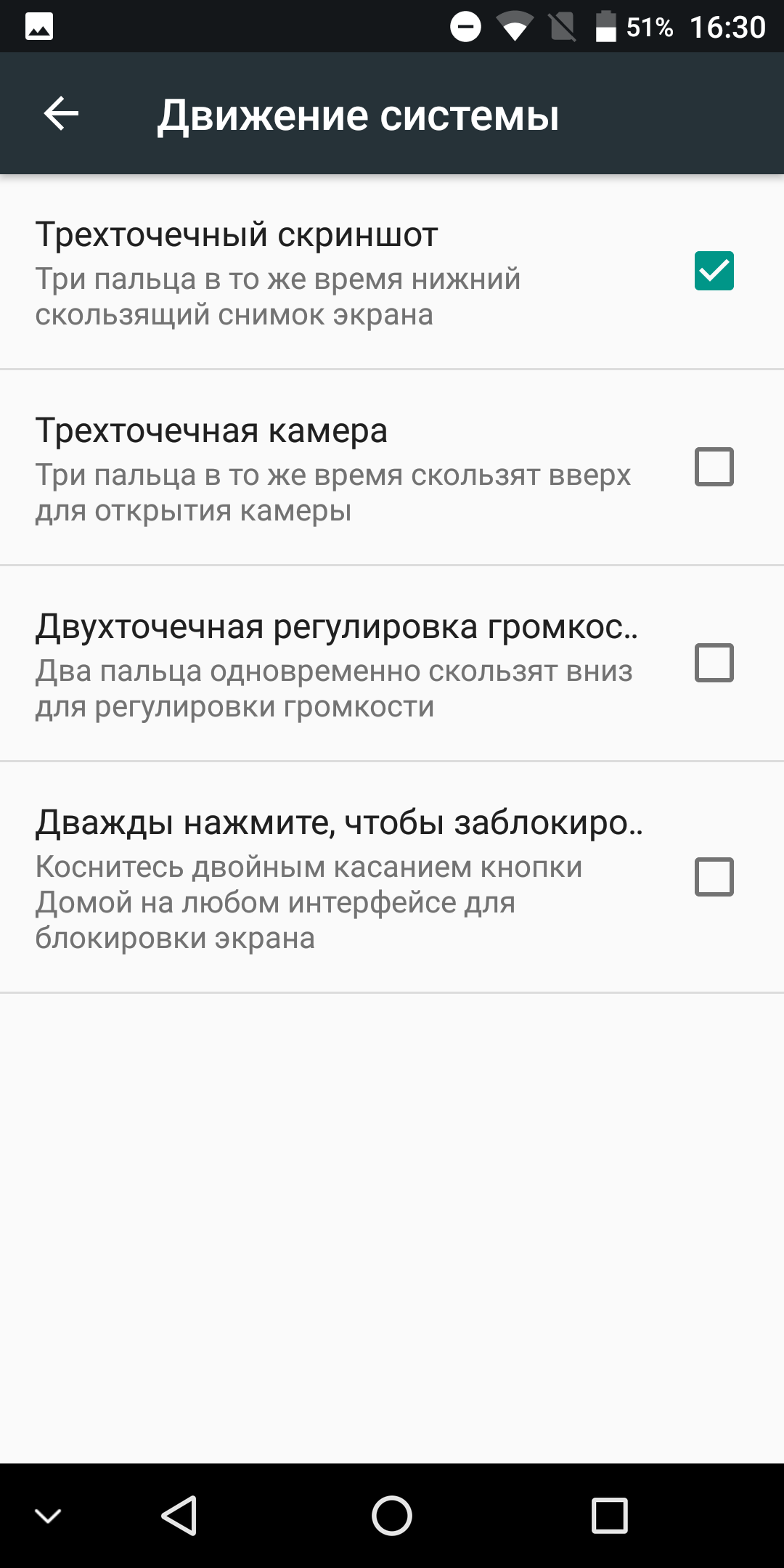Viewport: 784px width, 1568px height.
Task: Open recent apps from navigation bar
Action: click(x=610, y=1516)
